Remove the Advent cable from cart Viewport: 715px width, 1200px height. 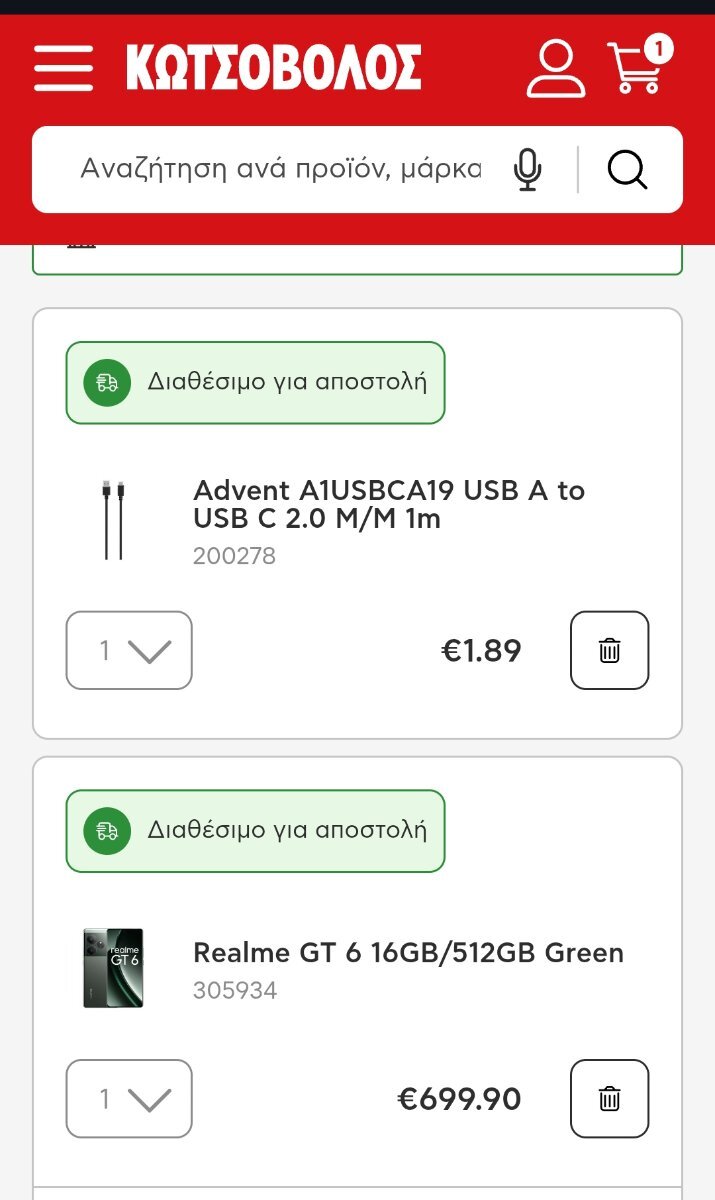610,650
